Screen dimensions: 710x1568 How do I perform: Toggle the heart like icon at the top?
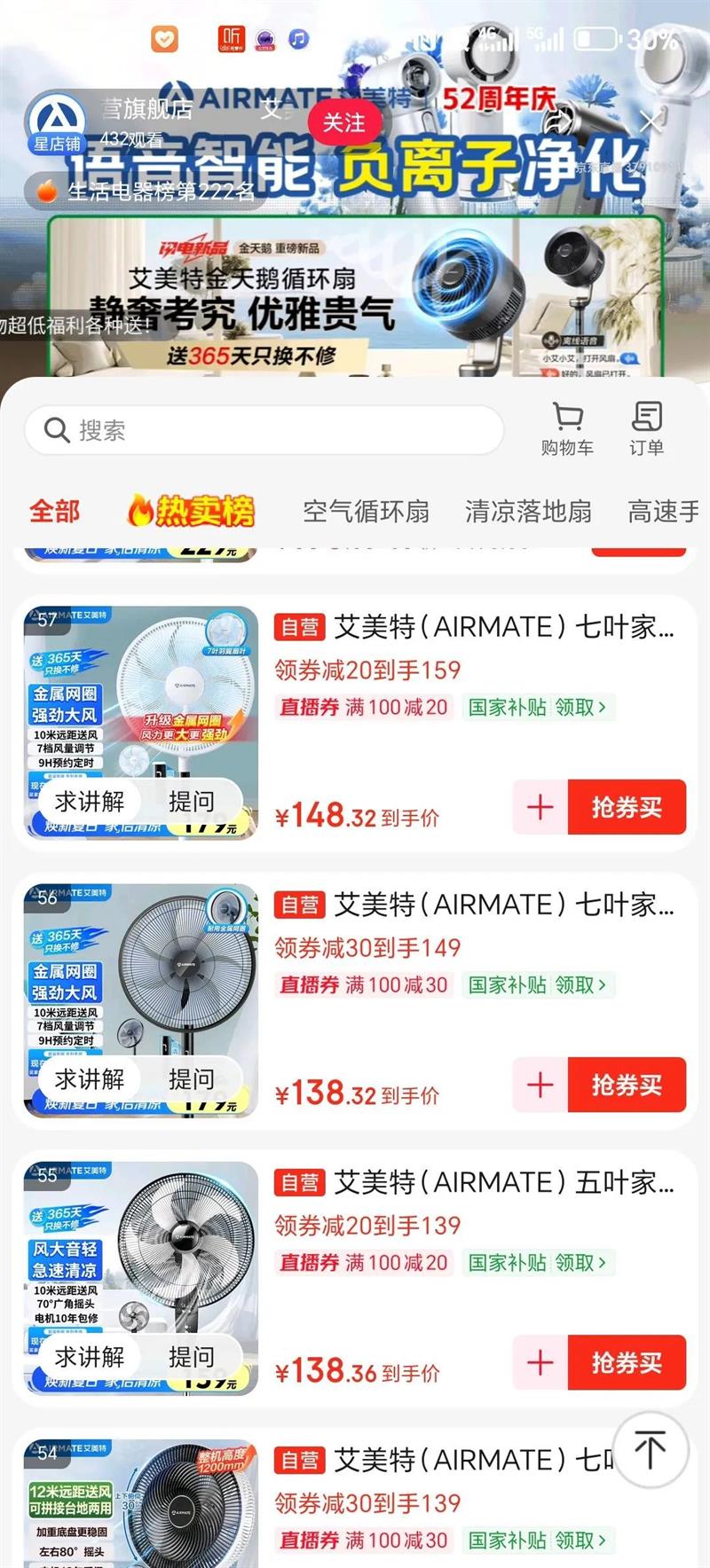162,40
